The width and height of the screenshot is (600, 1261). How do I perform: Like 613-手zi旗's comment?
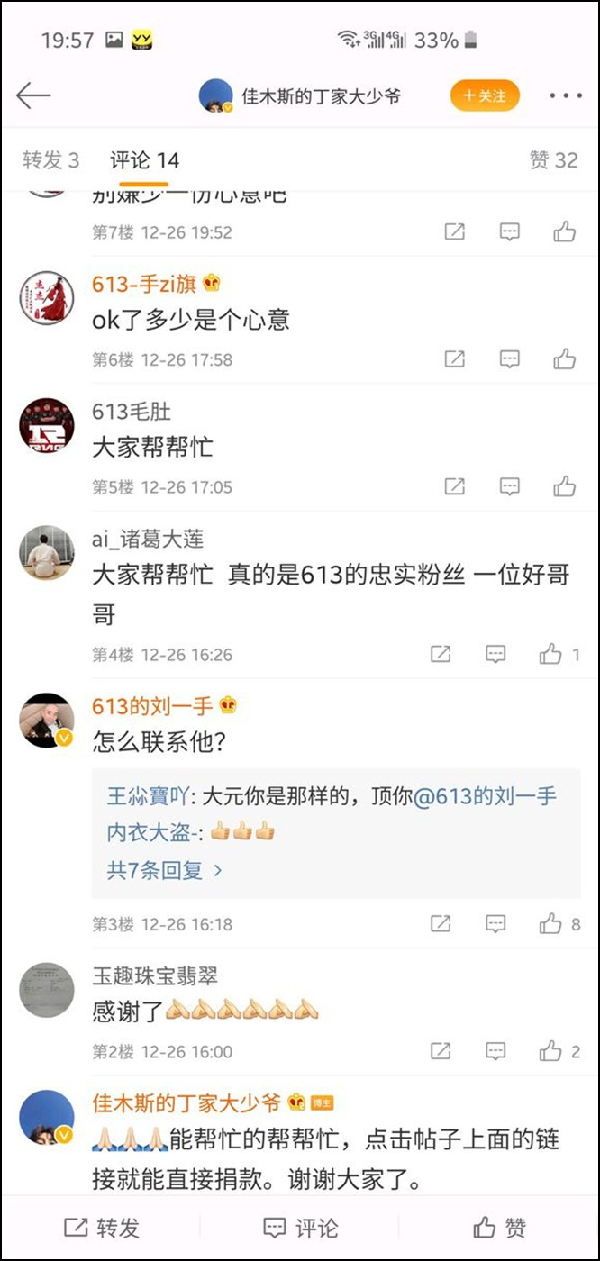coord(565,359)
